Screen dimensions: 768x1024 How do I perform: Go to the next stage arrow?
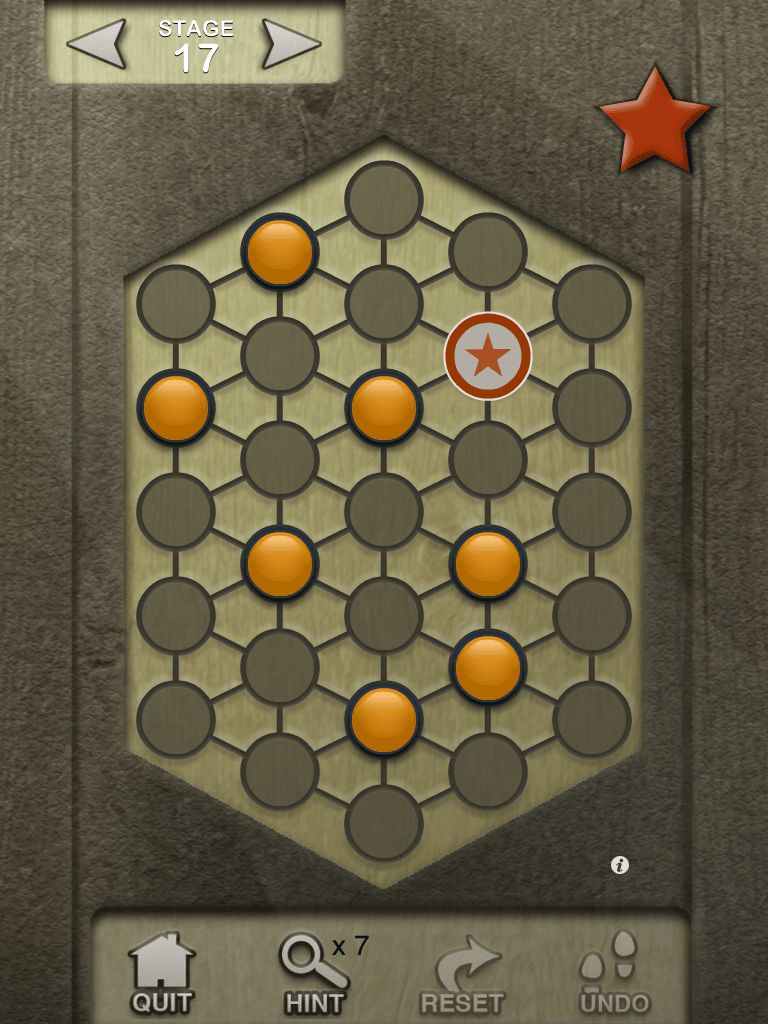coord(291,44)
